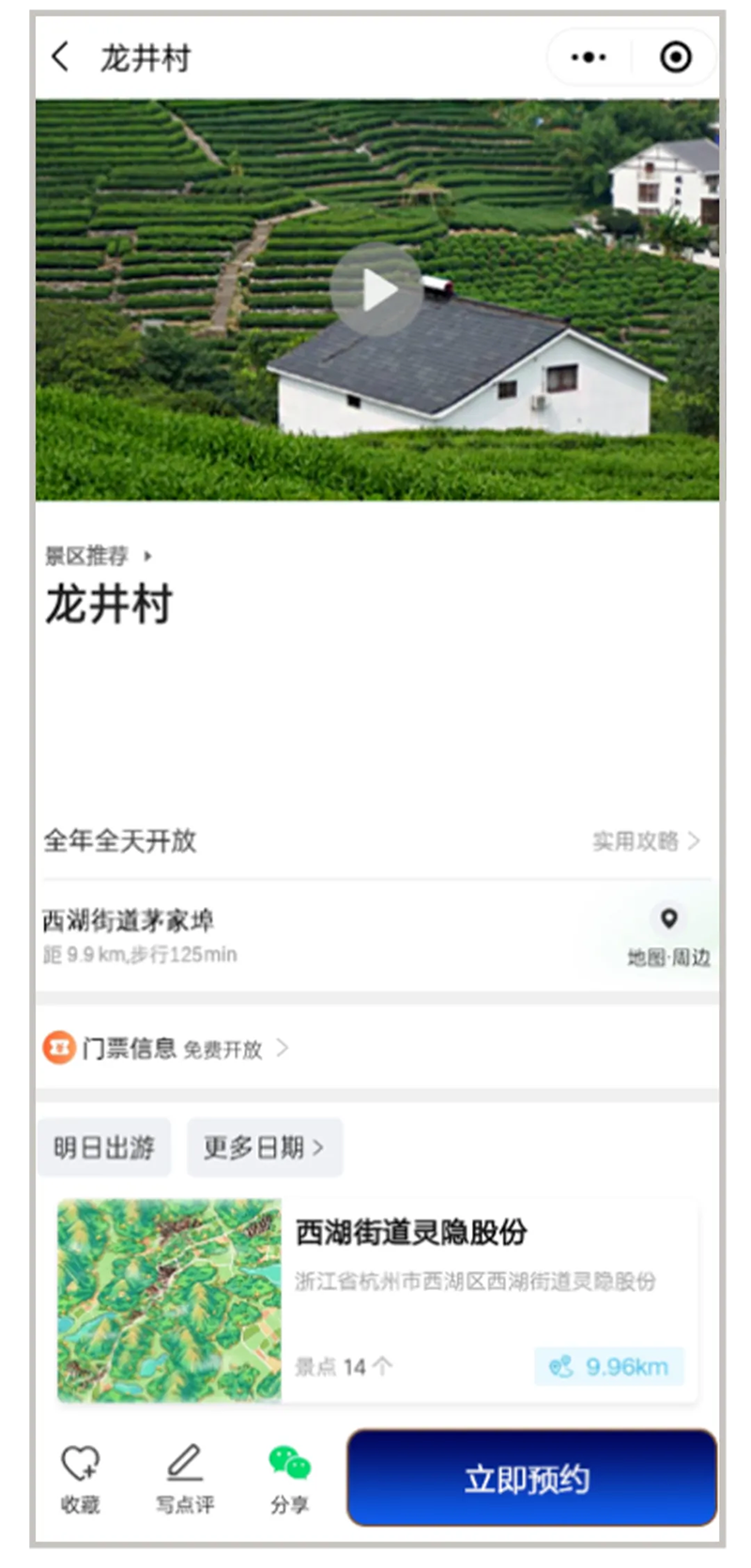Open the mini program more options menu
751x1568 pixels.
pos(589,57)
